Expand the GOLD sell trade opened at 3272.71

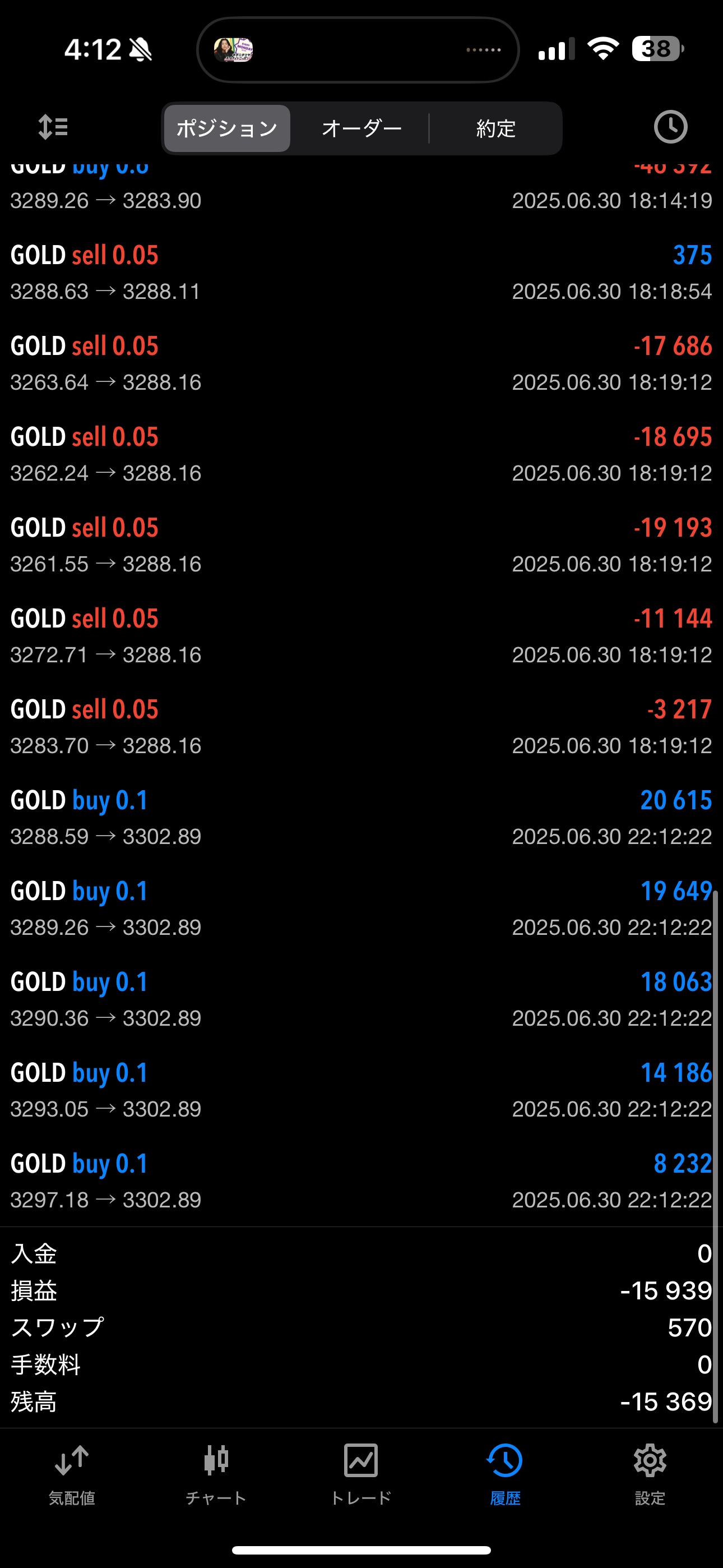(x=361, y=636)
